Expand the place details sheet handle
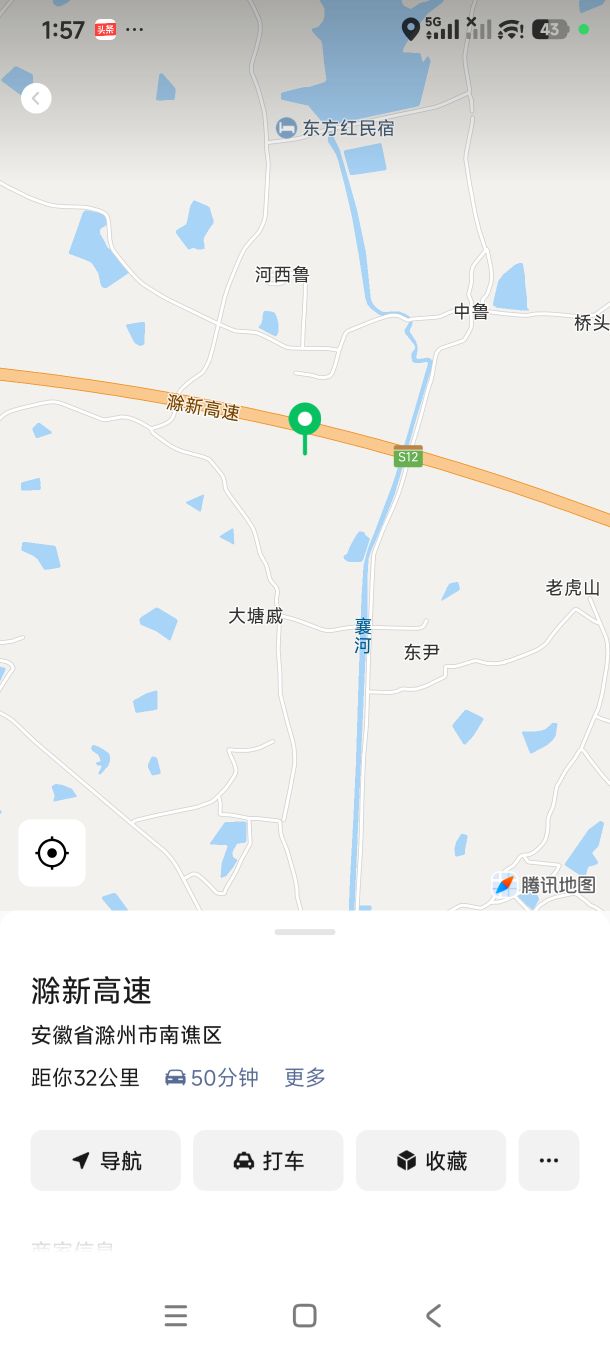 coord(305,932)
